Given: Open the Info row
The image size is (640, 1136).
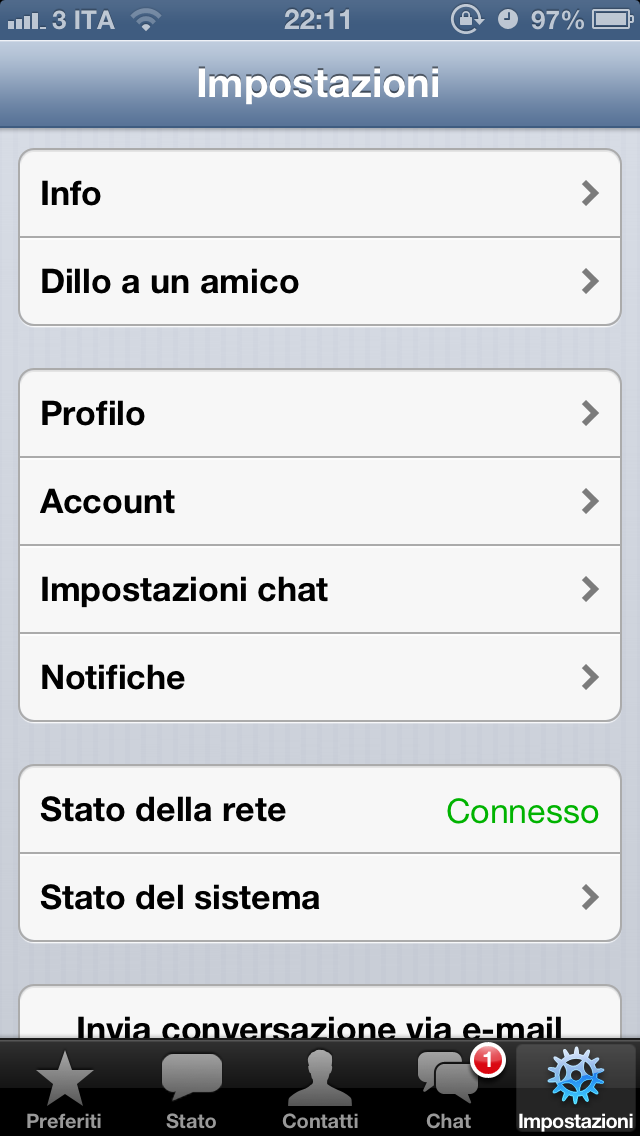Looking at the screenshot, I should tap(320, 193).
